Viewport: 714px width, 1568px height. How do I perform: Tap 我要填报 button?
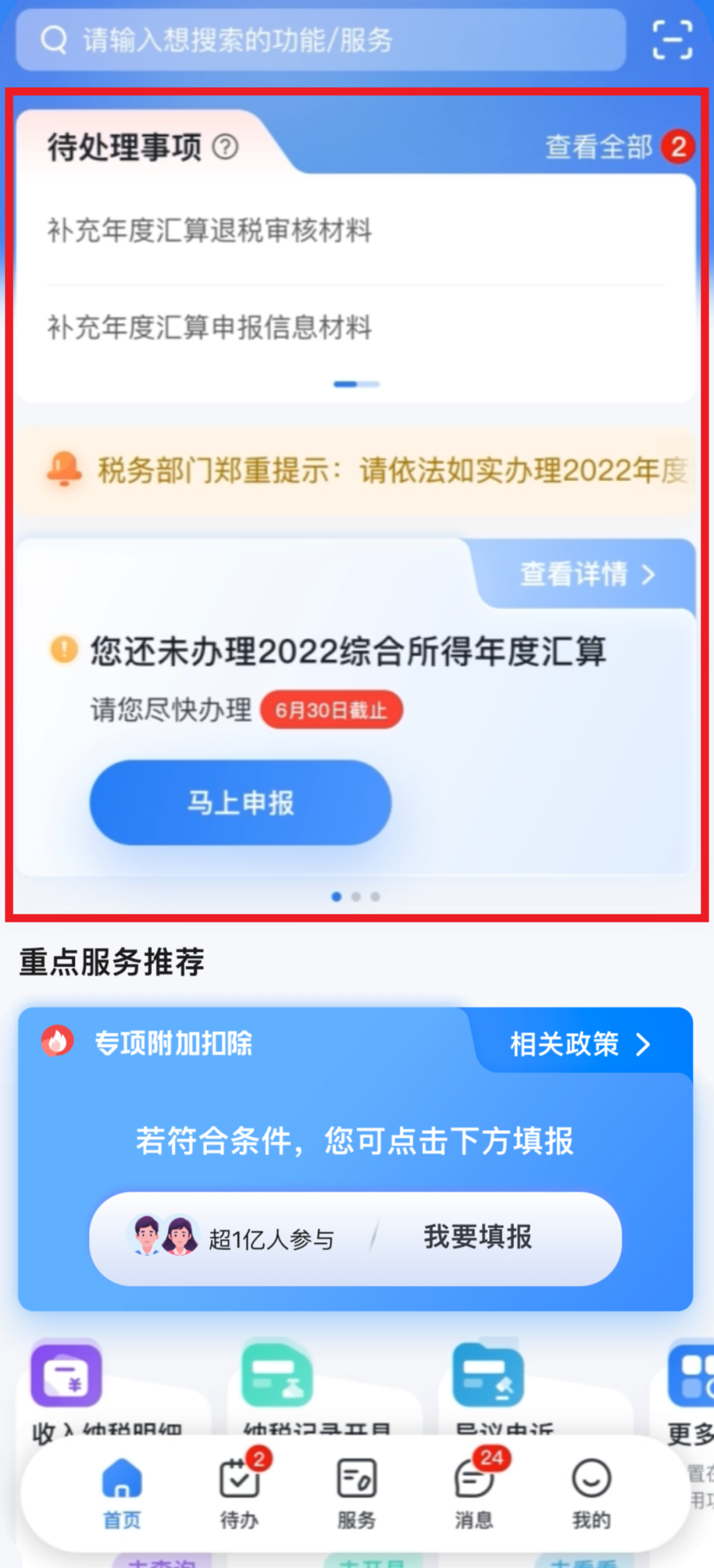click(x=478, y=1236)
